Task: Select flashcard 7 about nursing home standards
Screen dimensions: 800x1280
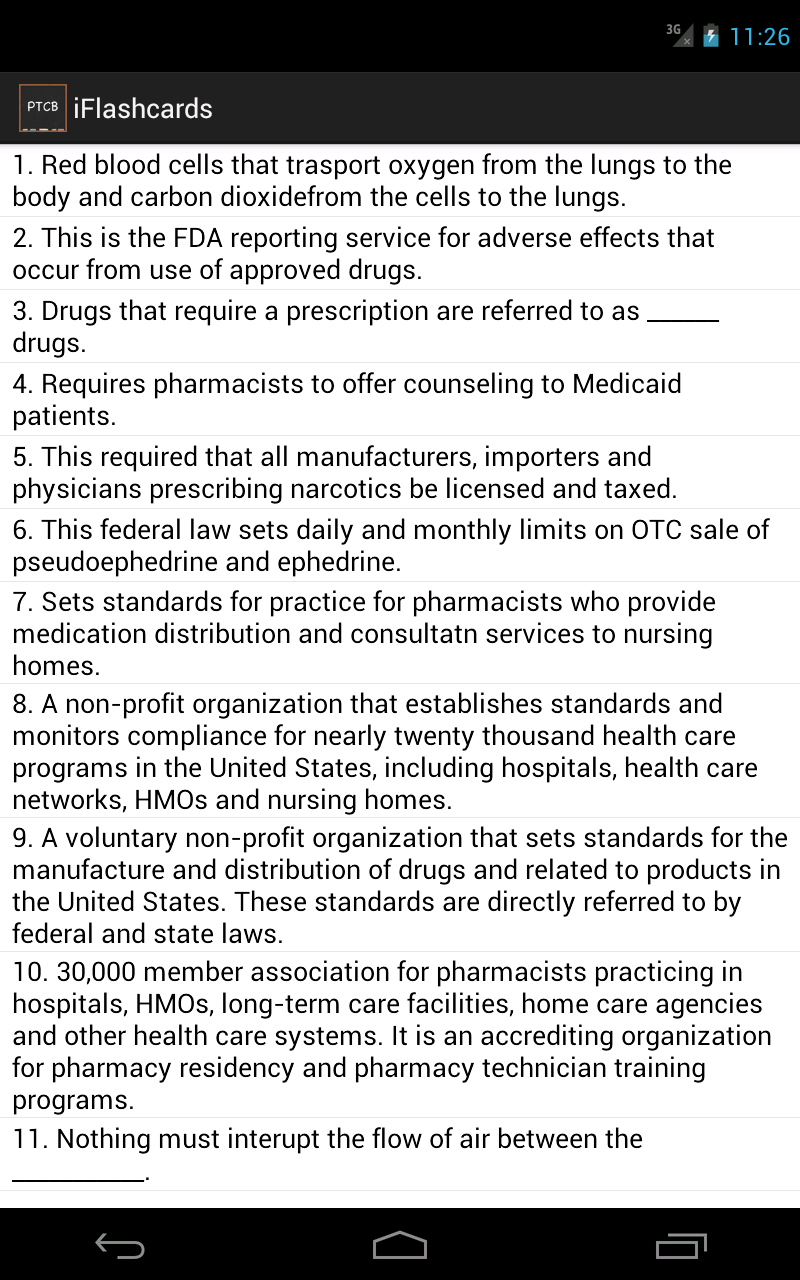Action: (400, 633)
